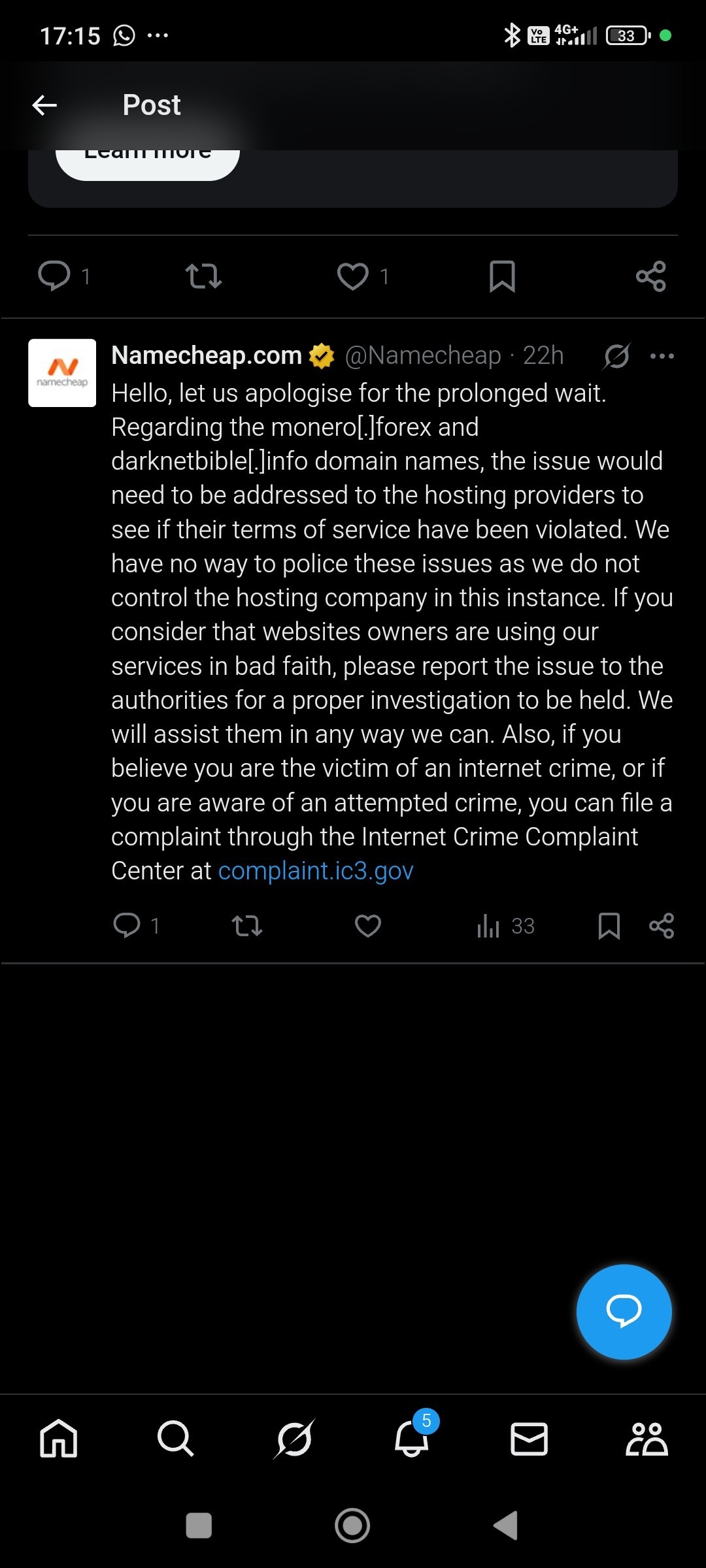The height and width of the screenshot is (1568, 706).
Task: Repost Namecheap's reply
Action: coord(247,926)
